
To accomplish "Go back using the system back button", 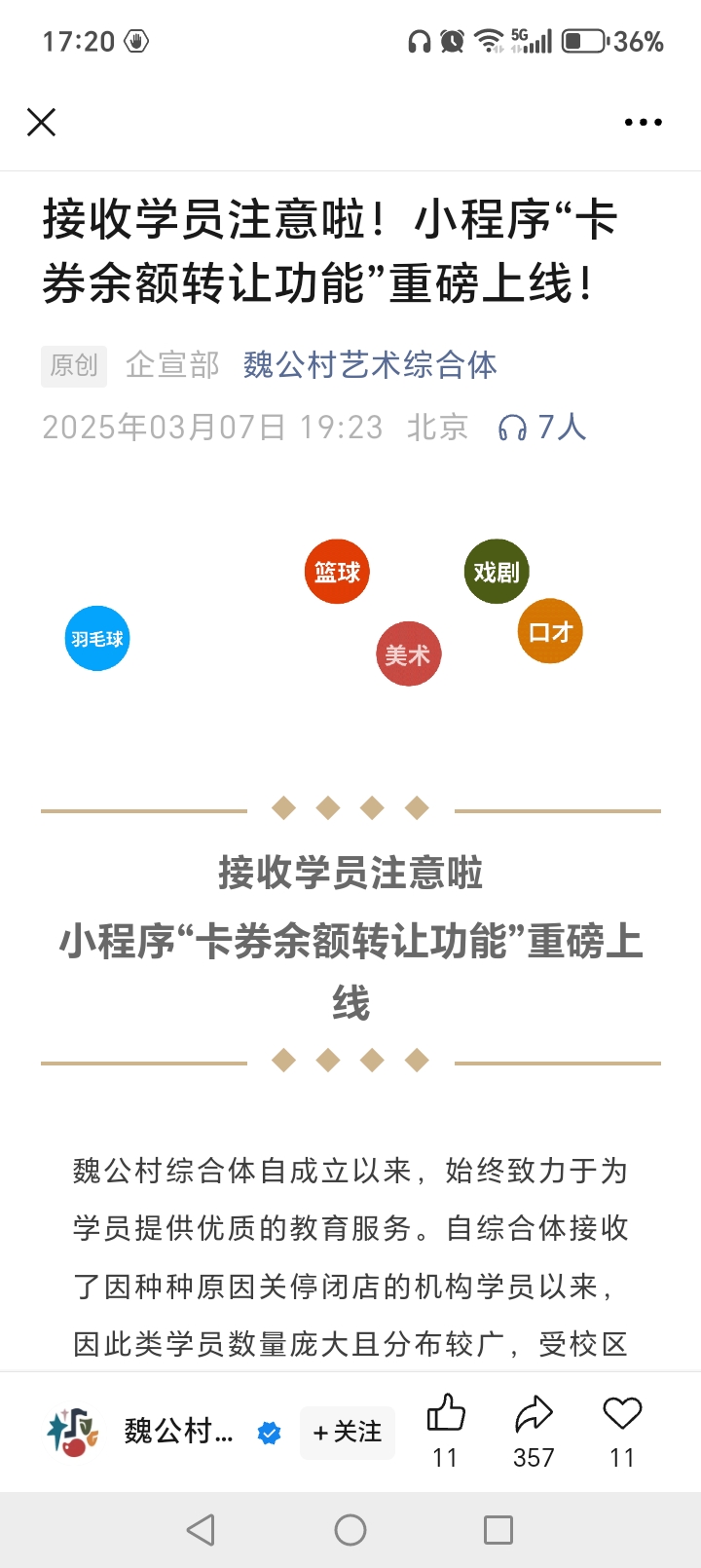I will tap(201, 1530).
